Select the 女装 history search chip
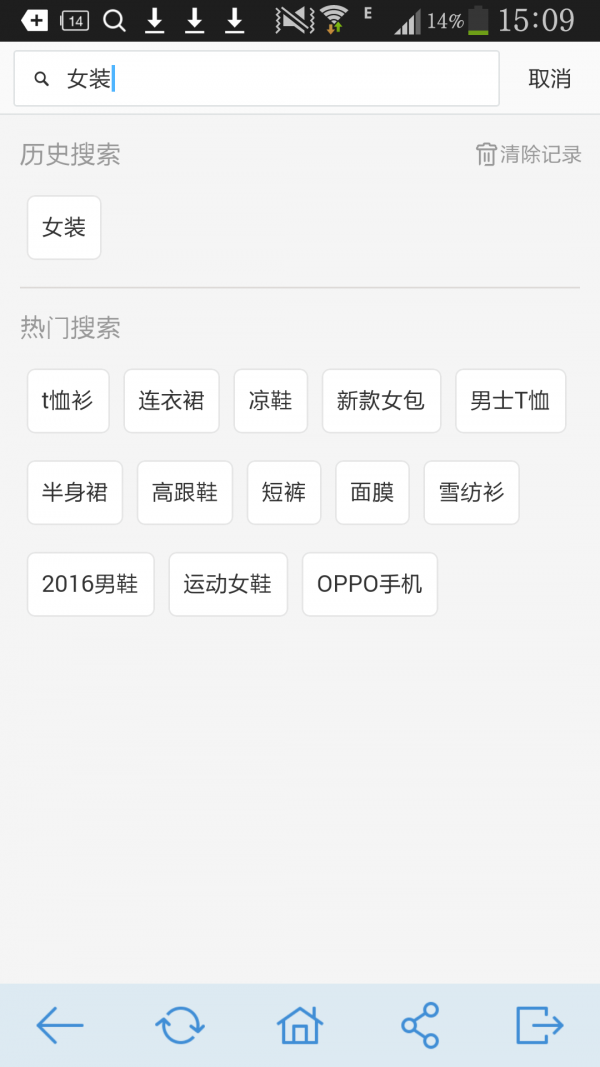 click(x=64, y=228)
